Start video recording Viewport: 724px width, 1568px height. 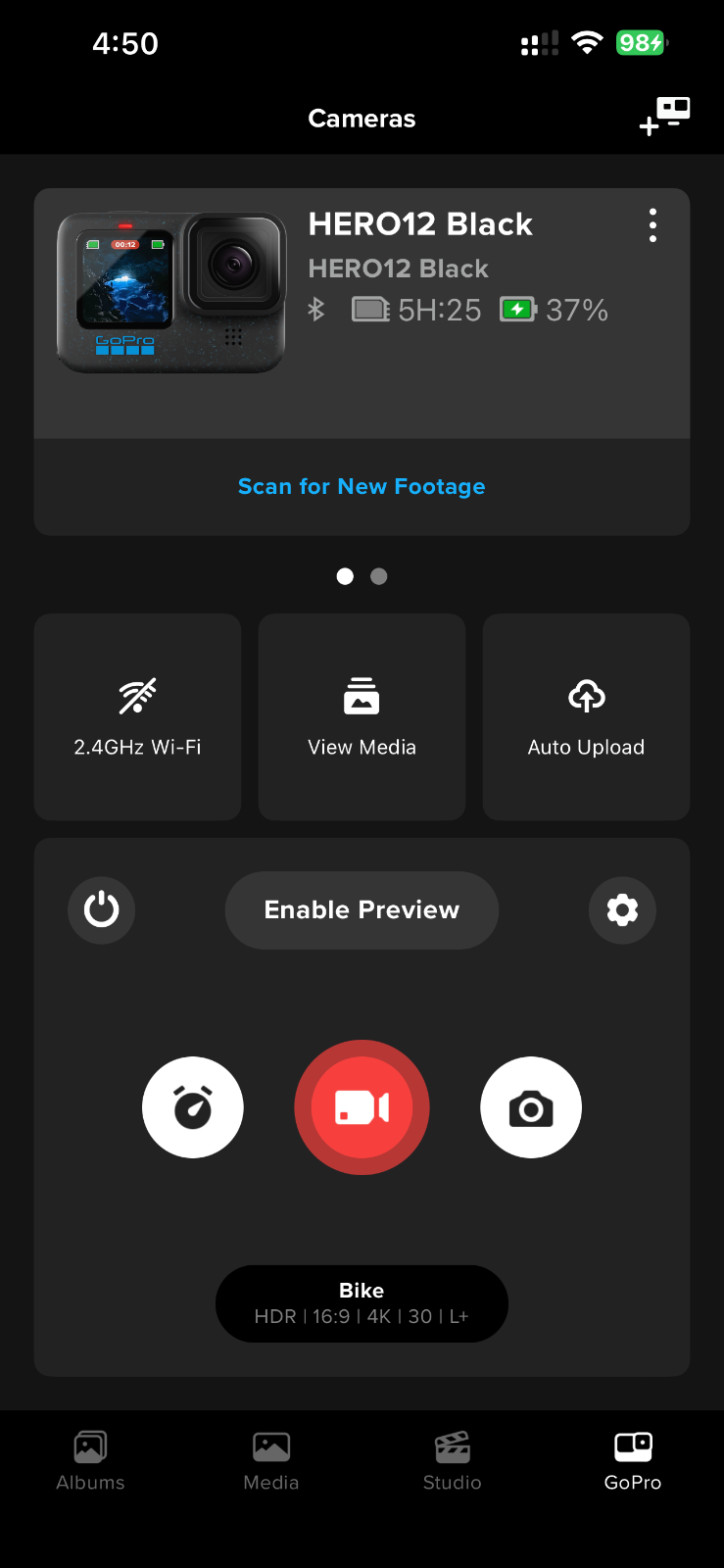(362, 1107)
